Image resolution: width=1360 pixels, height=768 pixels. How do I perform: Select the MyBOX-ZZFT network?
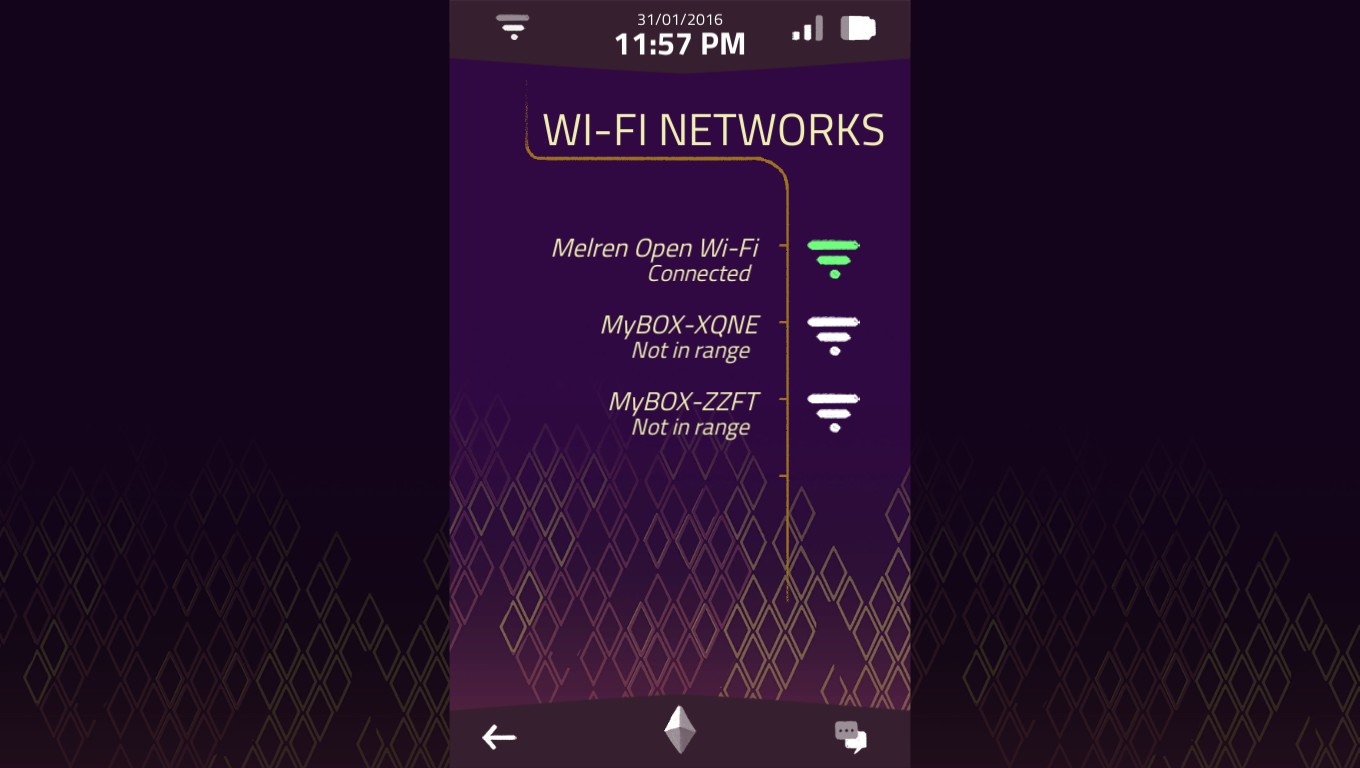pos(684,413)
